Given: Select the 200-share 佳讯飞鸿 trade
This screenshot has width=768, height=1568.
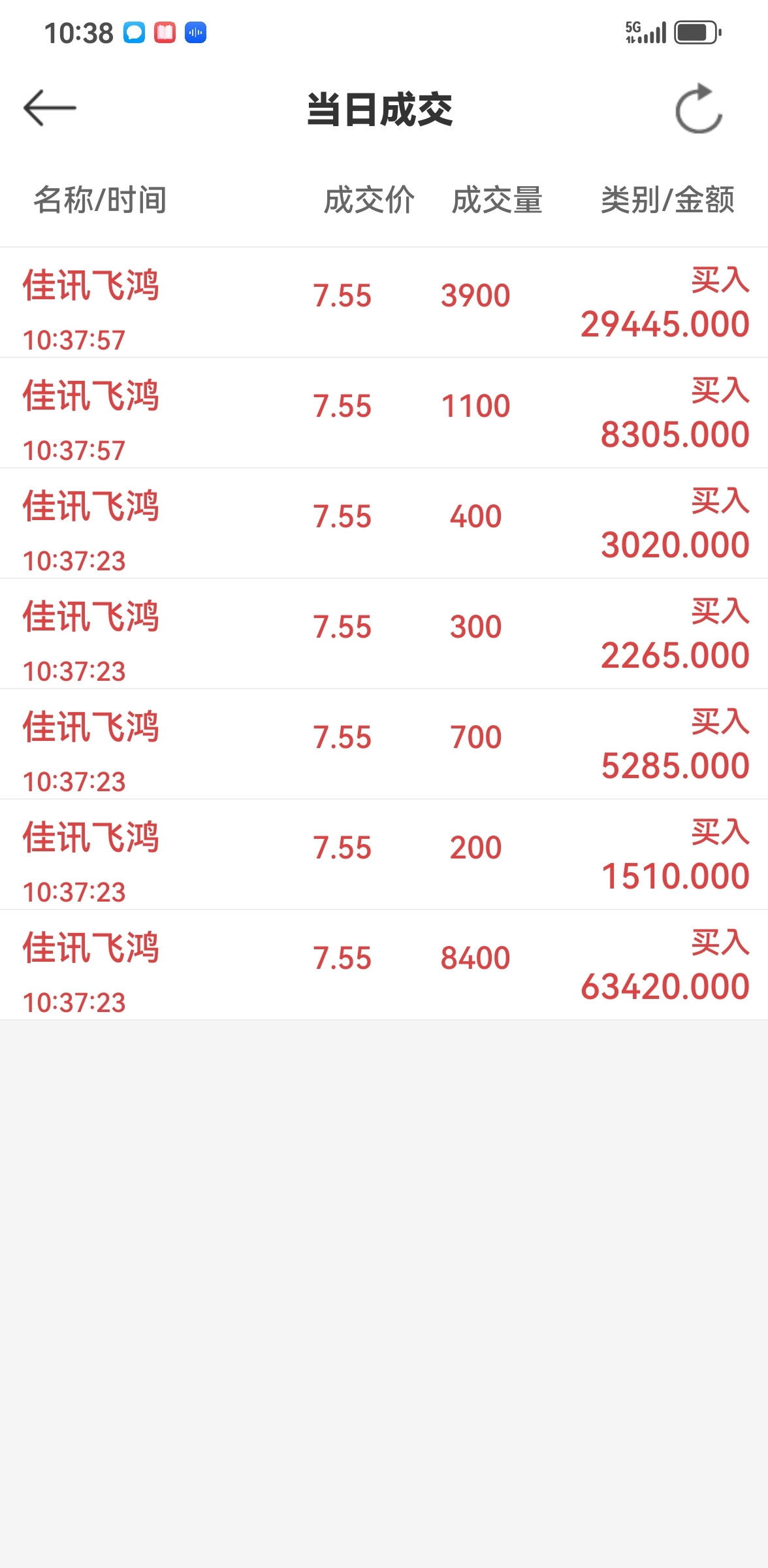Looking at the screenshot, I should (x=384, y=855).
